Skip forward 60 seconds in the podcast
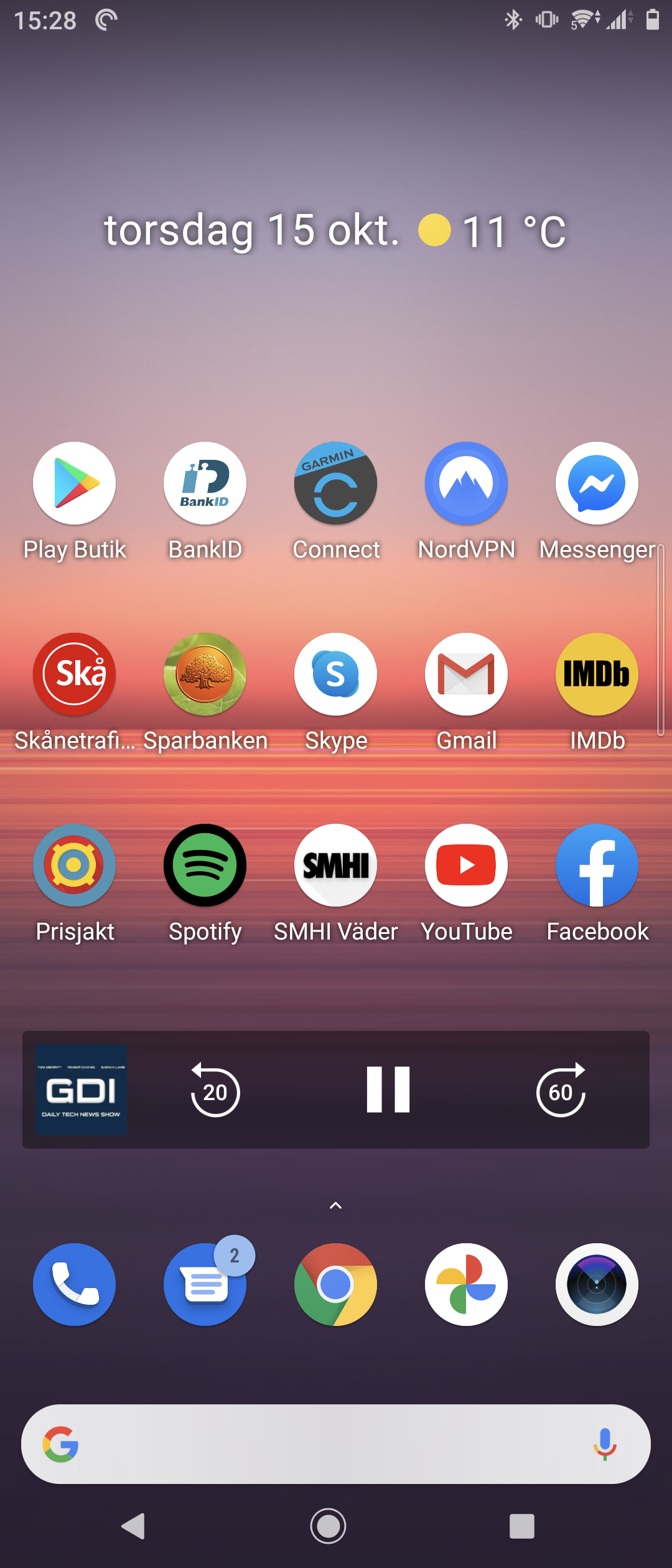 pos(561,1091)
